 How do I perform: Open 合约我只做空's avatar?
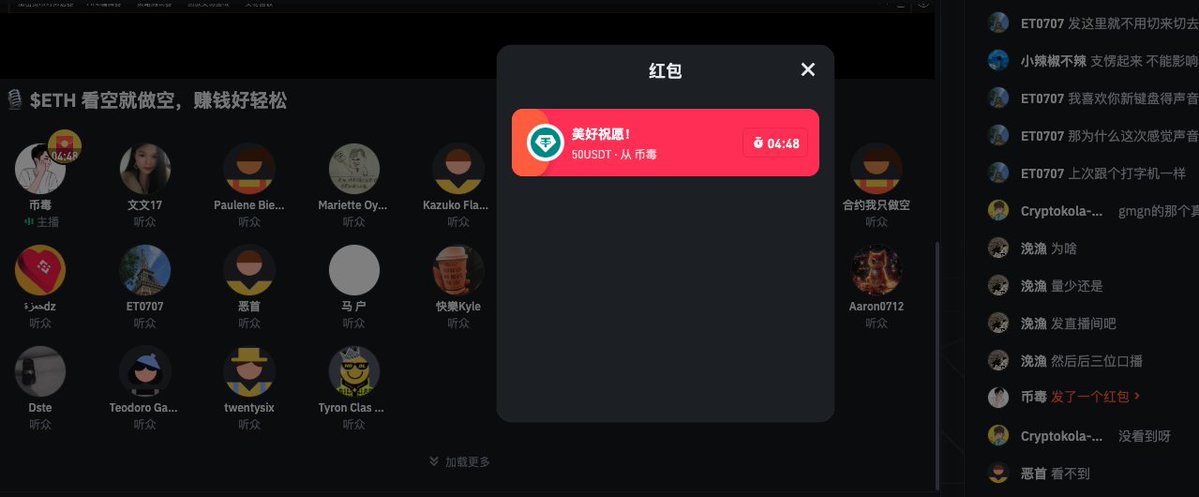(x=876, y=169)
